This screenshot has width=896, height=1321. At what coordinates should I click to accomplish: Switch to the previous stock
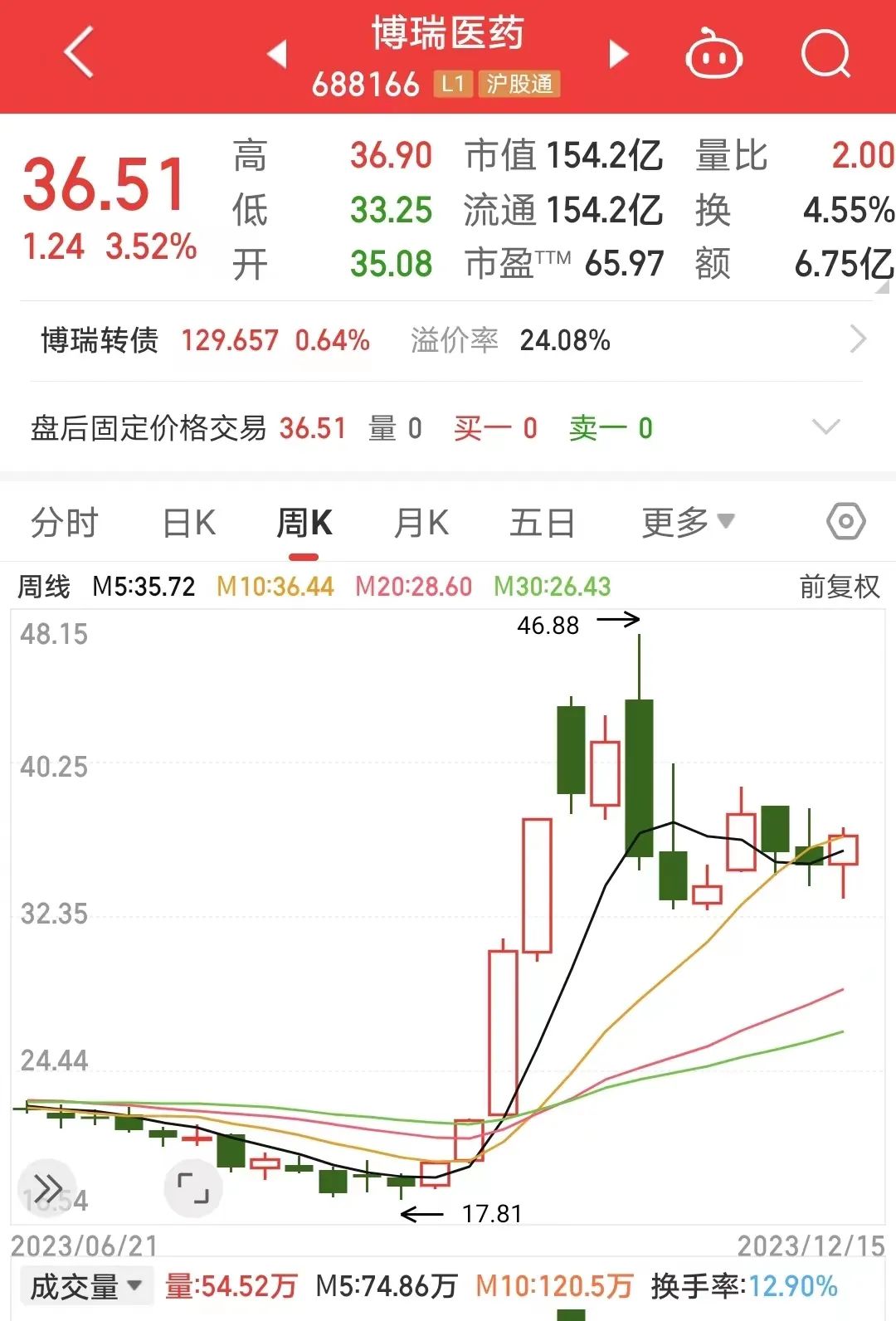pyautogui.click(x=277, y=54)
